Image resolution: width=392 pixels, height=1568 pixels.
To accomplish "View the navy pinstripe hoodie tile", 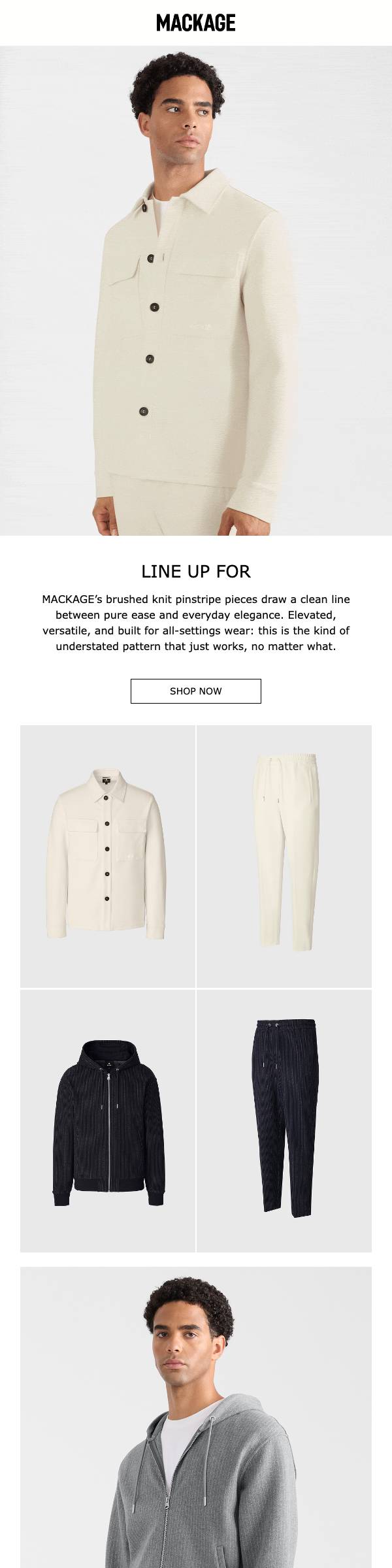I will (x=108, y=1120).
